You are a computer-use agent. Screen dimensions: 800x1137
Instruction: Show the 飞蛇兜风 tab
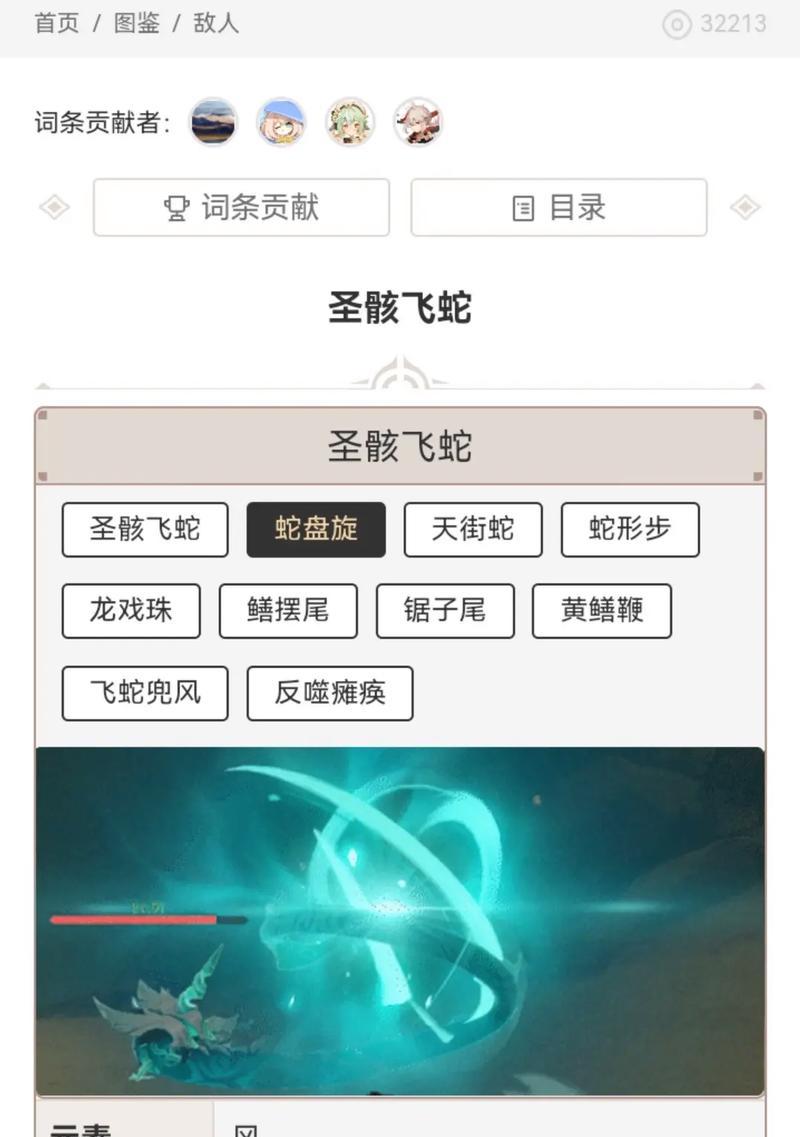pos(145,692)
